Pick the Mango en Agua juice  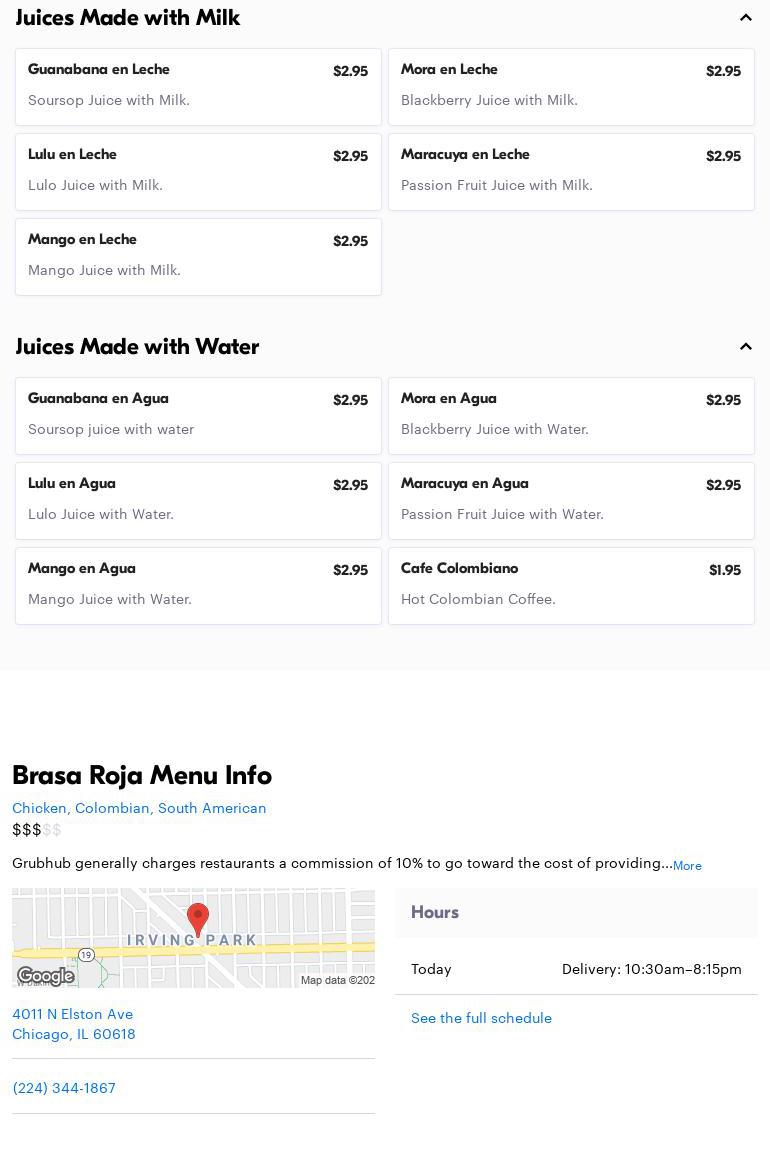click(198, 586)
